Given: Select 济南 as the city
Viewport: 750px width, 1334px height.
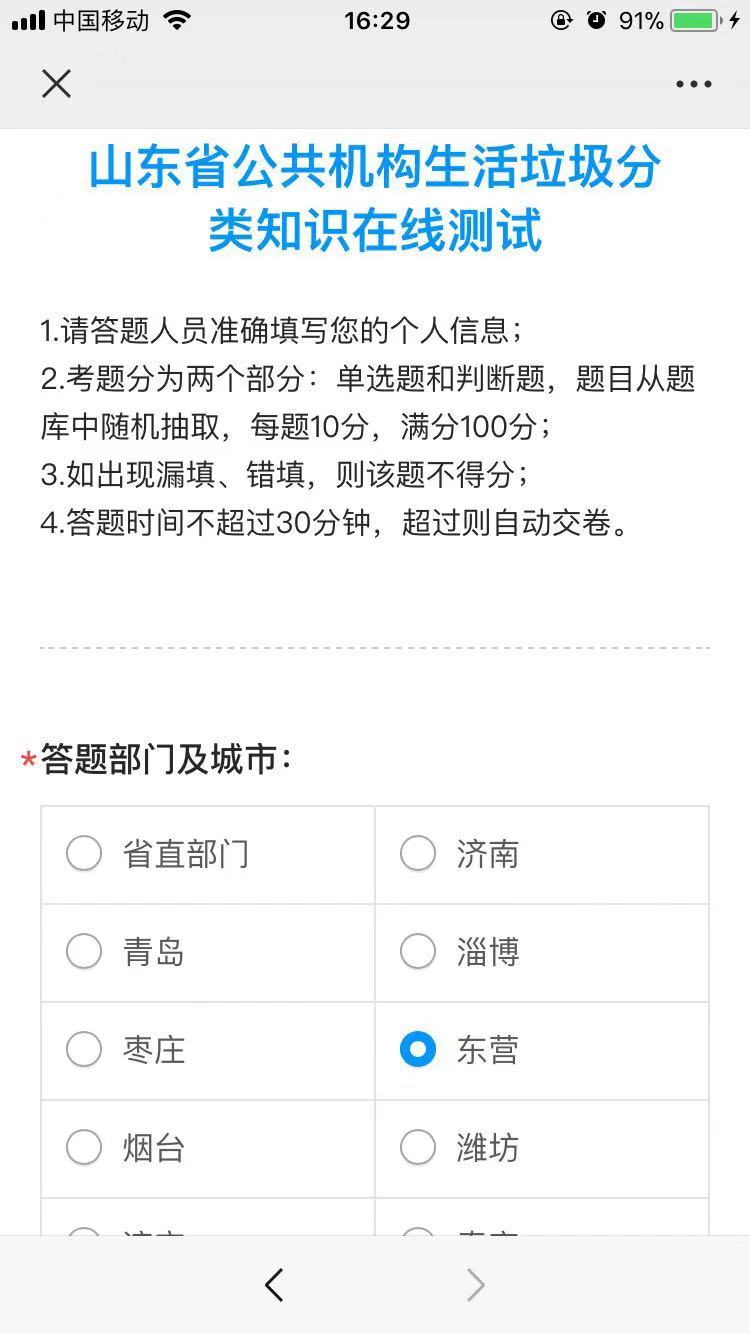Looking at the screenshot, I should [x=542, y=855].
